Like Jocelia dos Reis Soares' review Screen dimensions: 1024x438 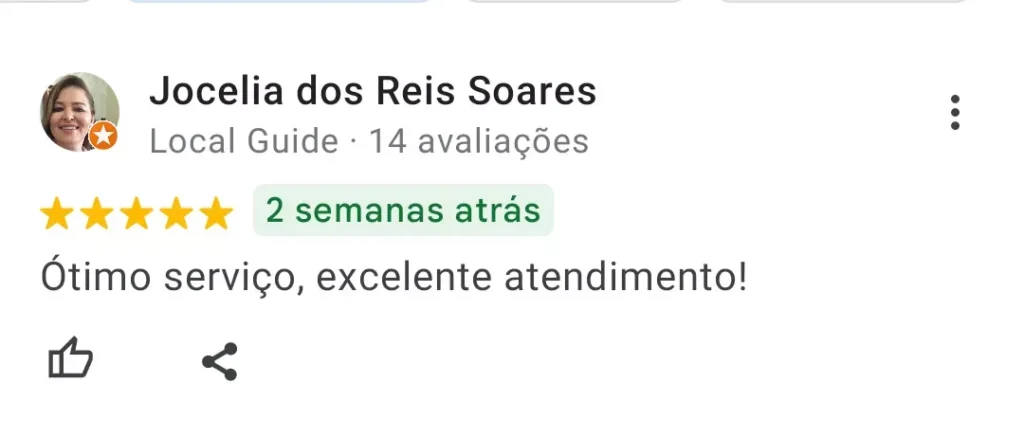click(x=71, y=360)
